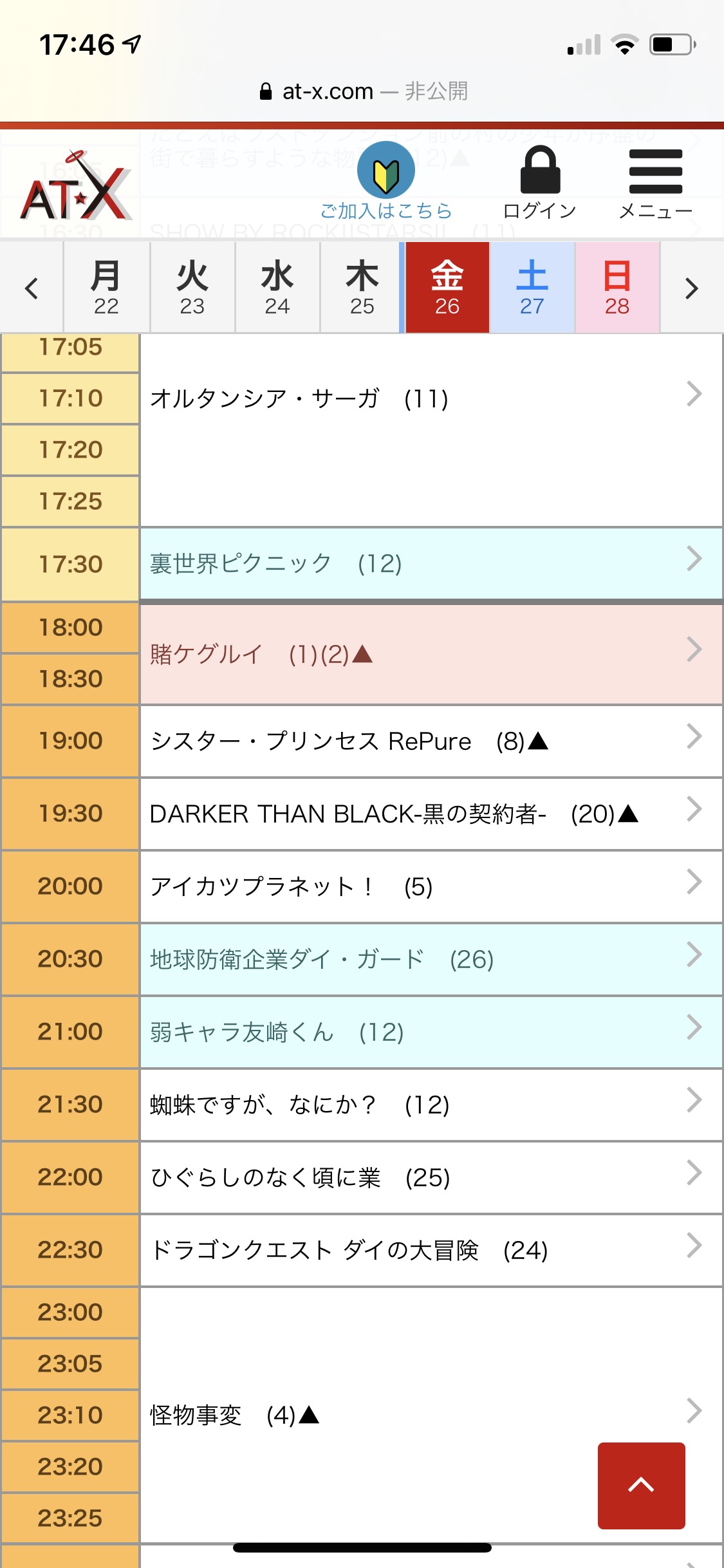724x1568 pixels.
Task: Tap the ログイン lock icon
Action: [540, 183]
